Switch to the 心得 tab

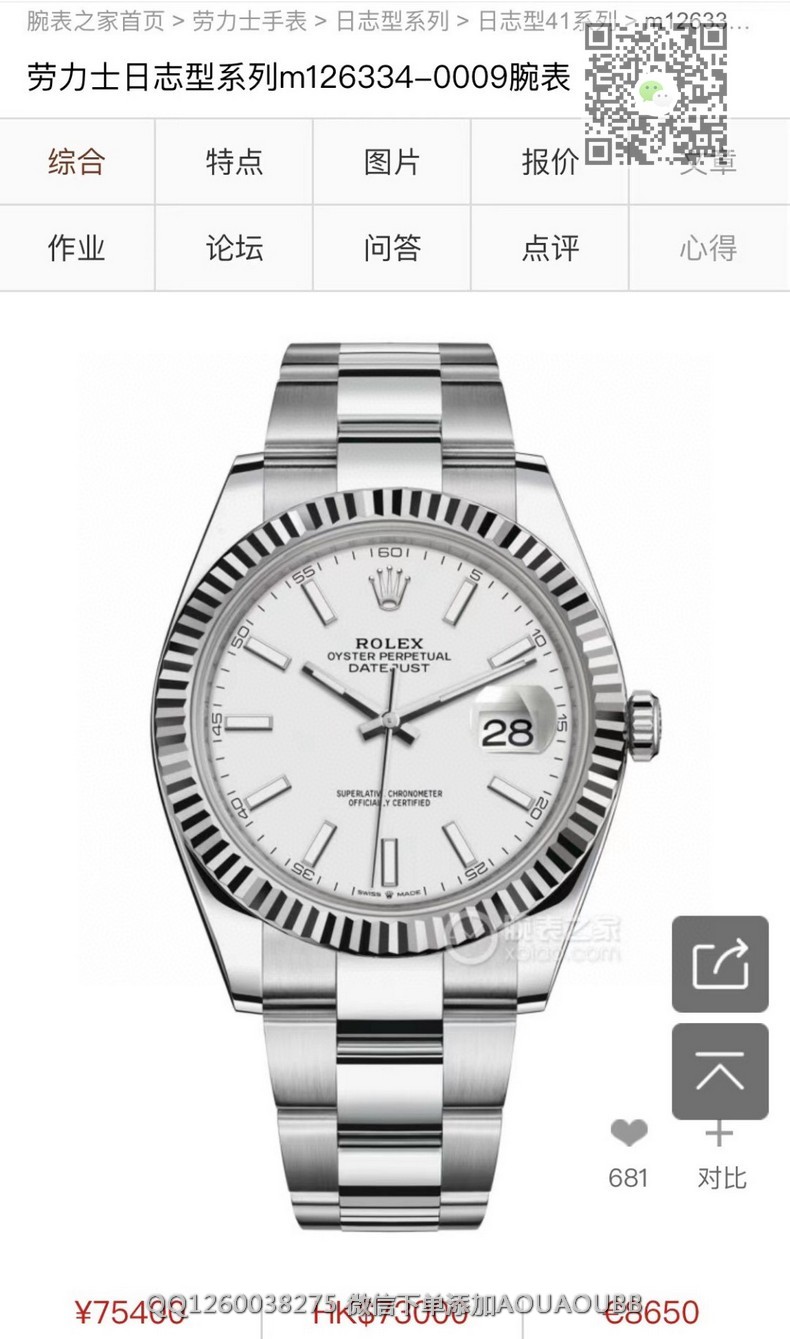708,248
